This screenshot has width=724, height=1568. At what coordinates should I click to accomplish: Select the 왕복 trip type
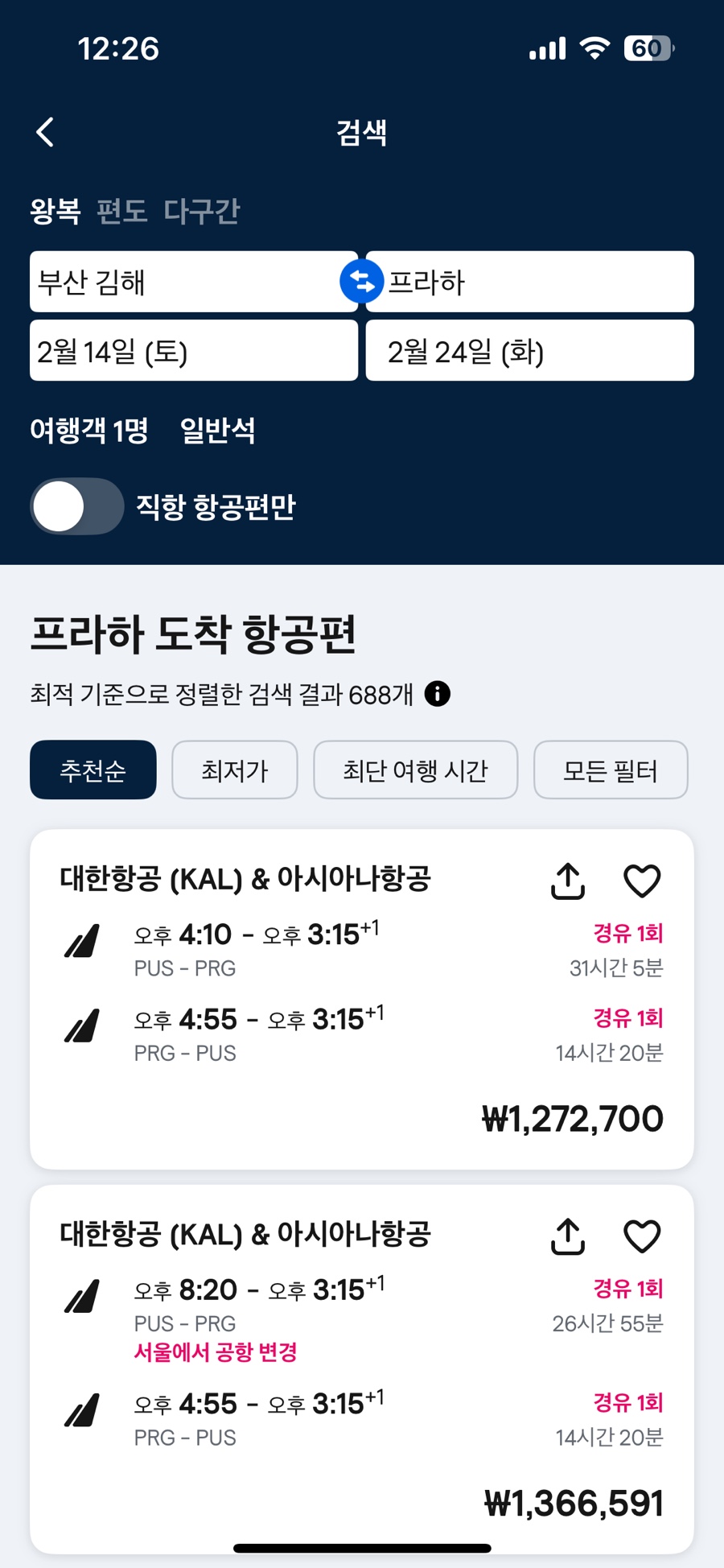click(56, 211)
